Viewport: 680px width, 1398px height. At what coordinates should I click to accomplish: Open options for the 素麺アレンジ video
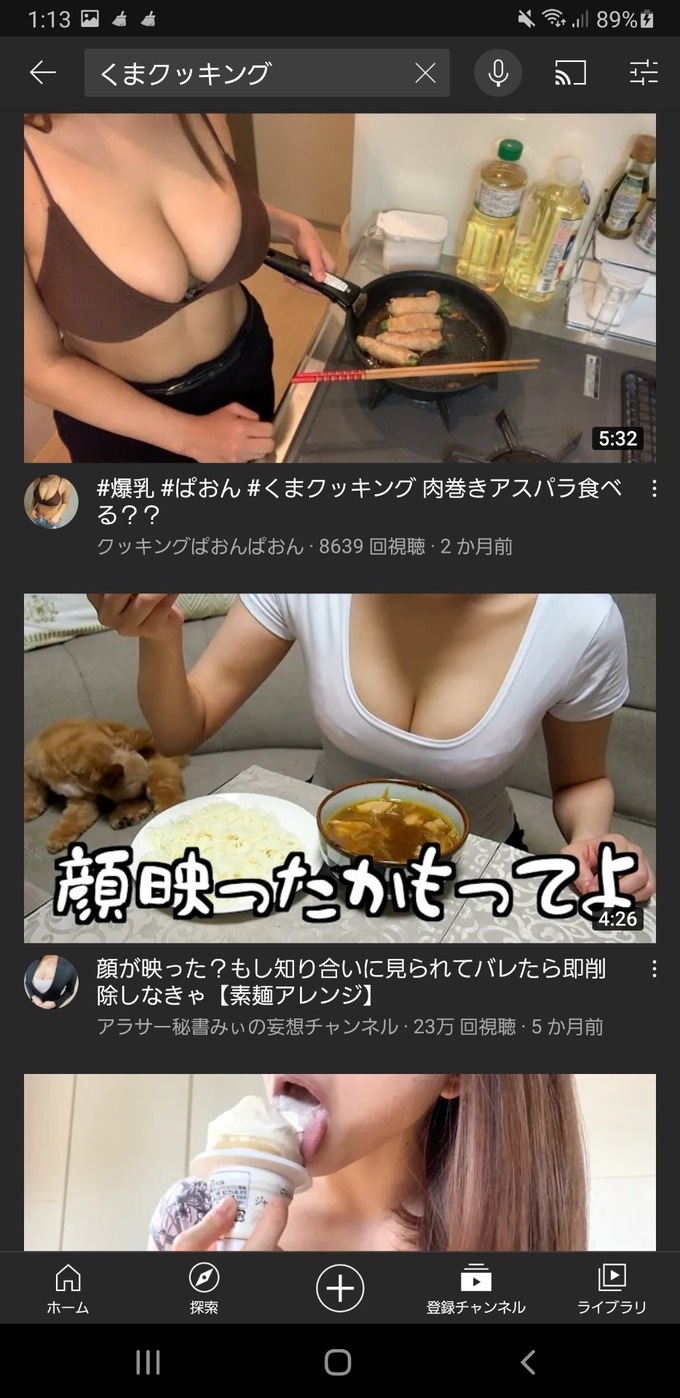pyautogui.click(x=654, y=969)
